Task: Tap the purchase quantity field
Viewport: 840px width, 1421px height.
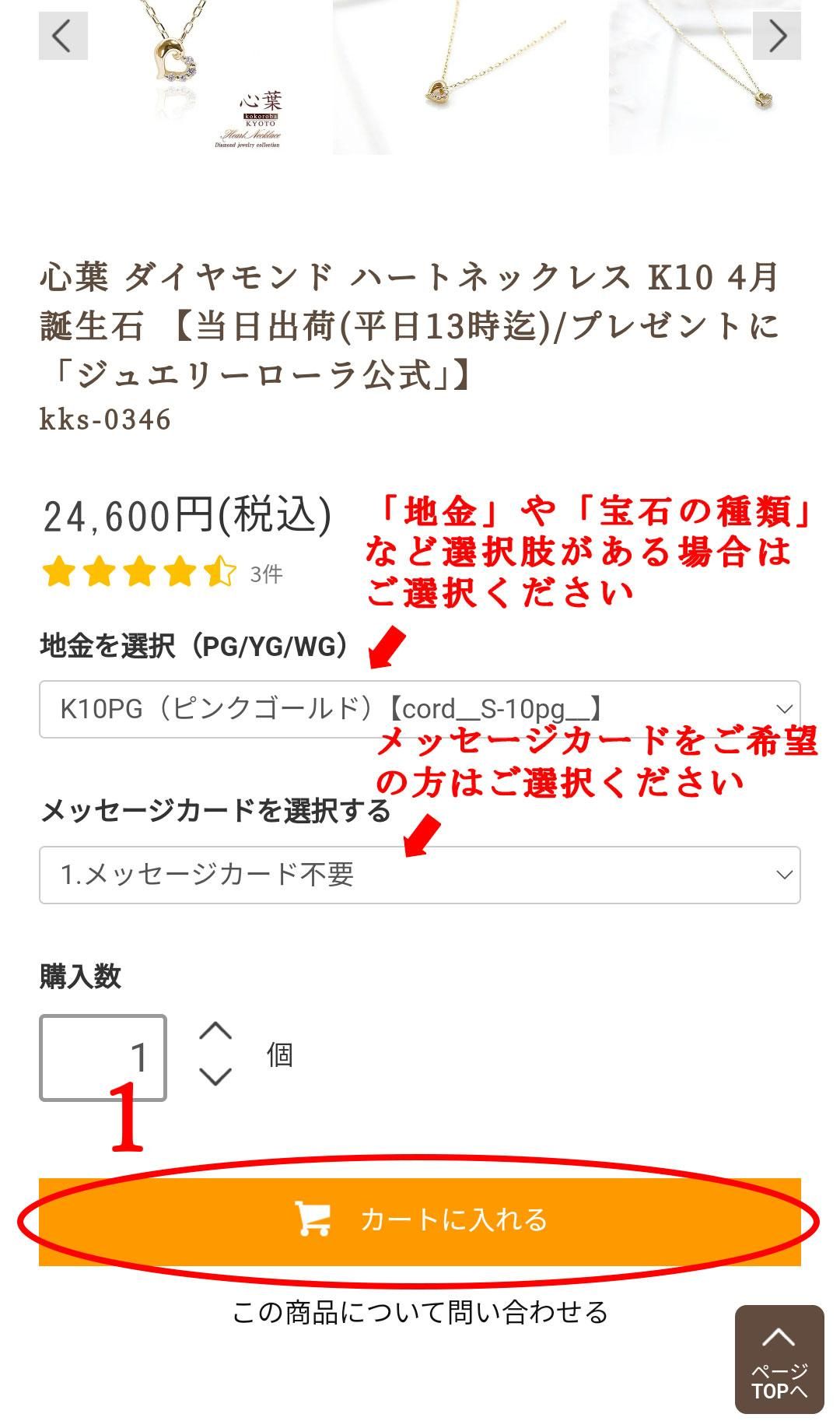Action: 103,1057
